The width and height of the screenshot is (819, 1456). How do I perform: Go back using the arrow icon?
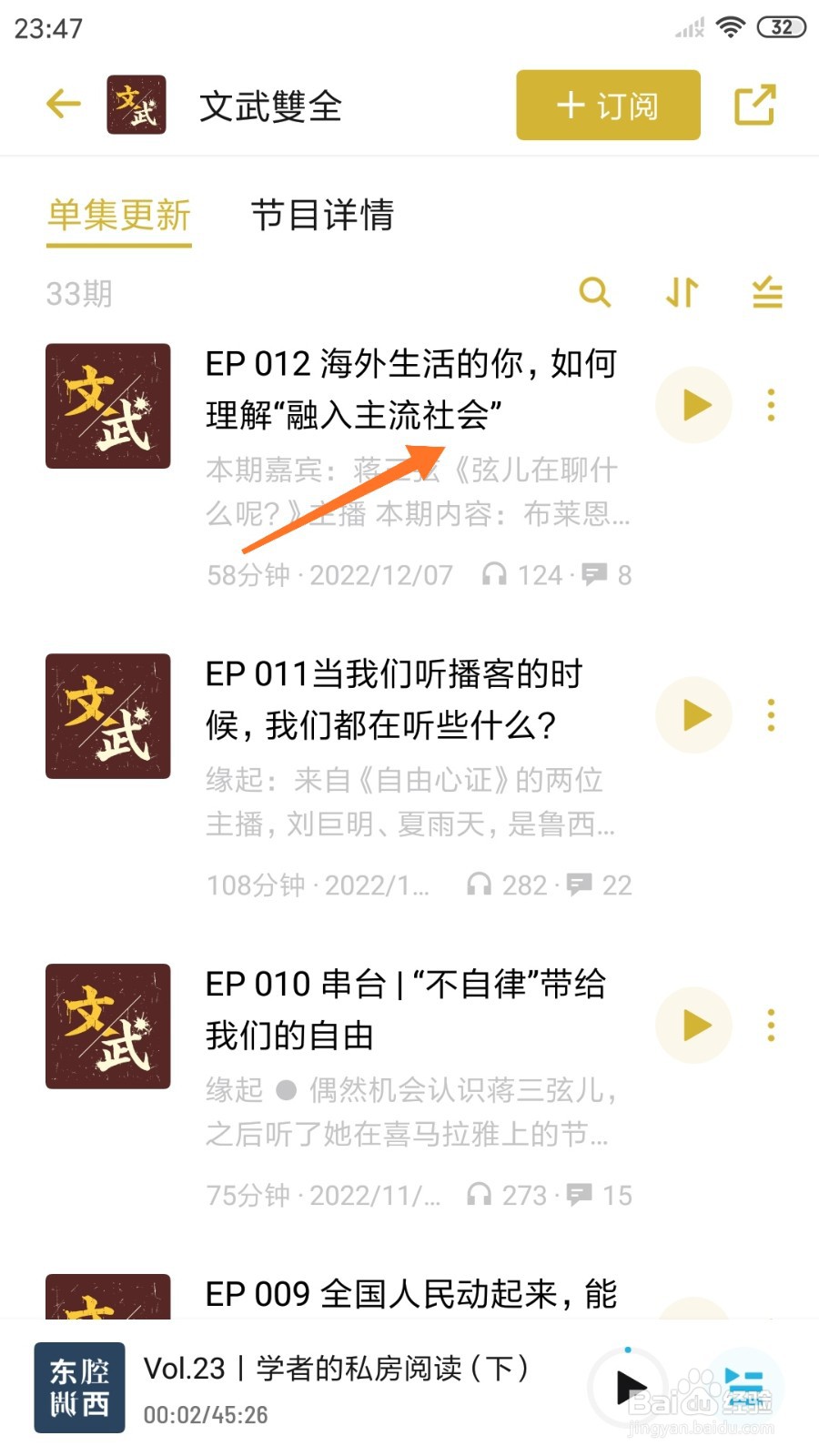click(63, 105)
